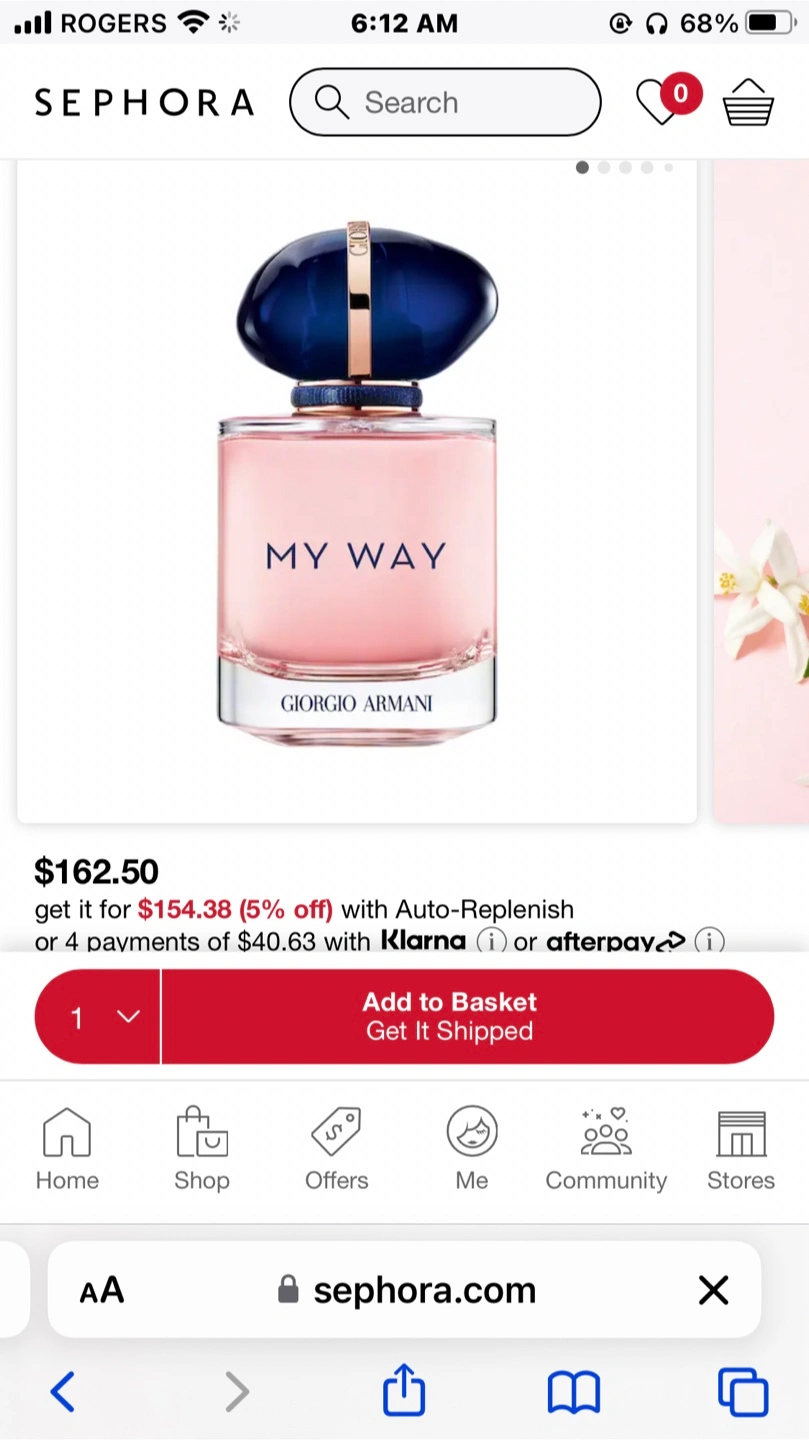Screen dimensions: 809x1440
Task: Go back in Safari
Action: [x=63, y=1391]
